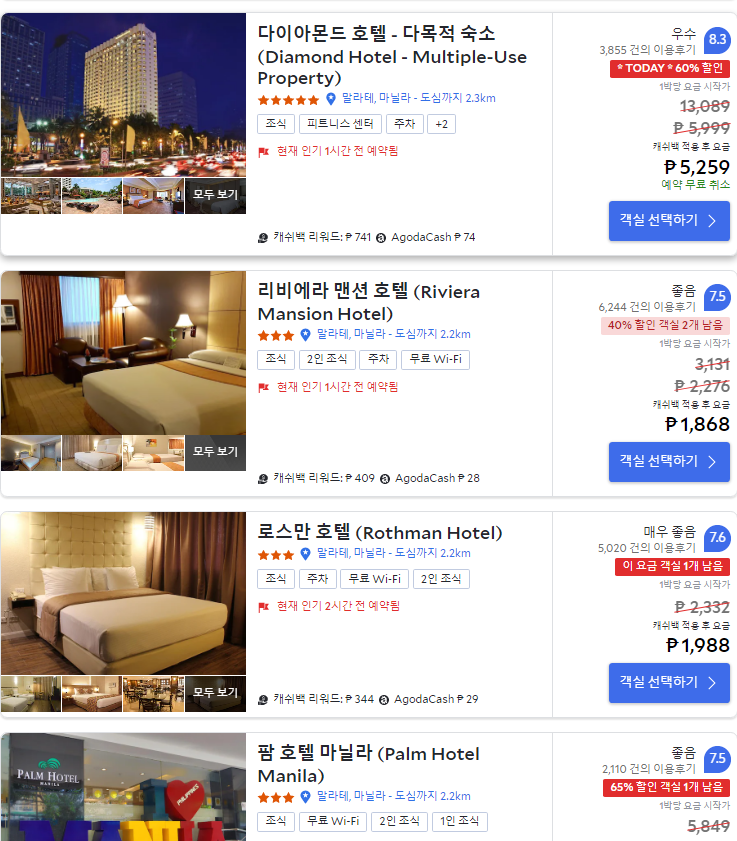Image resolution: width=737 pixels, height=841 pixels.
Task: Open the Rothman Hotel bedroom photo
Action: (123, 593)
